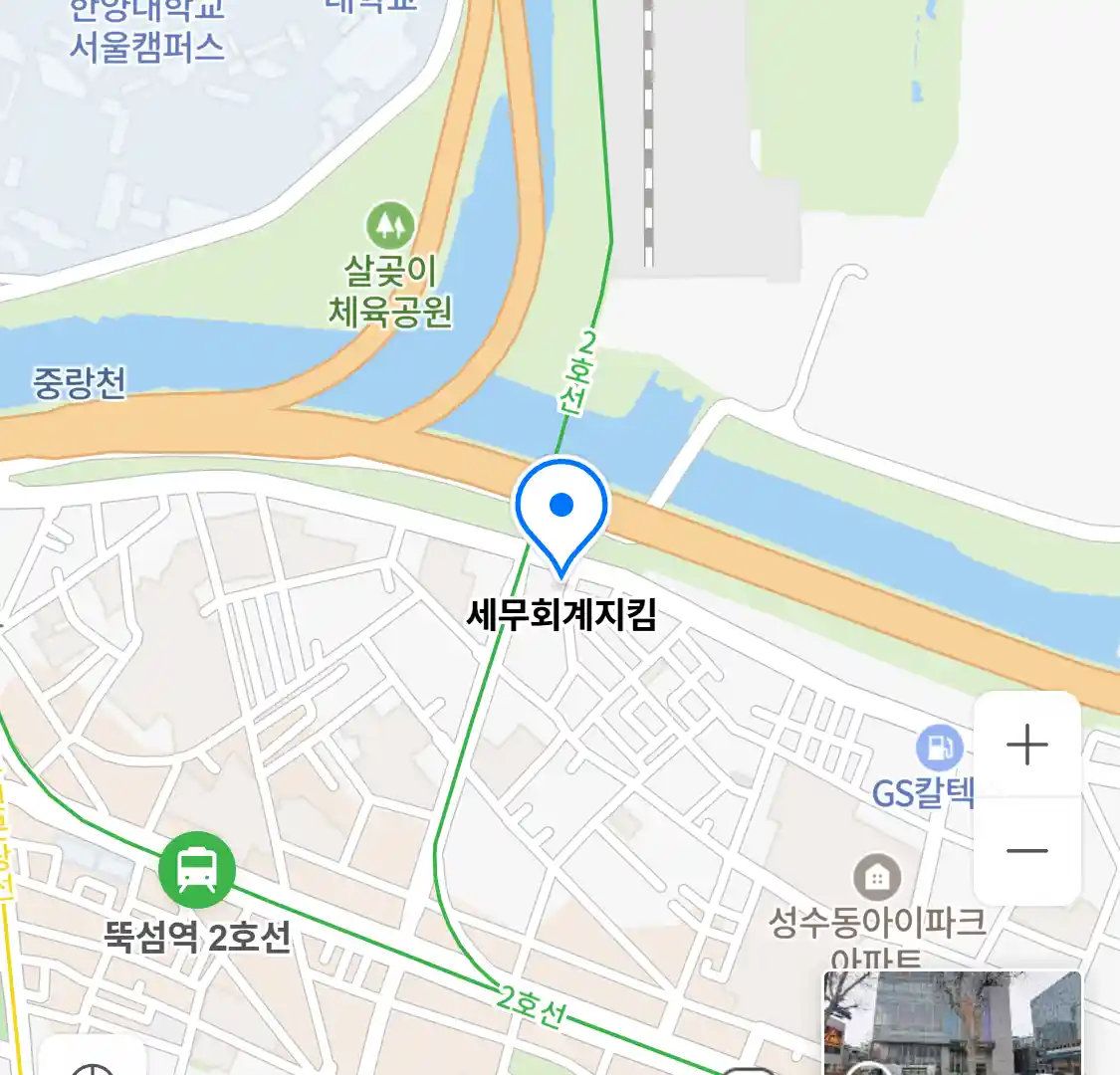Open the 성수동아이파크 apartment marker

pyautogui.click(x=877, y=878)
